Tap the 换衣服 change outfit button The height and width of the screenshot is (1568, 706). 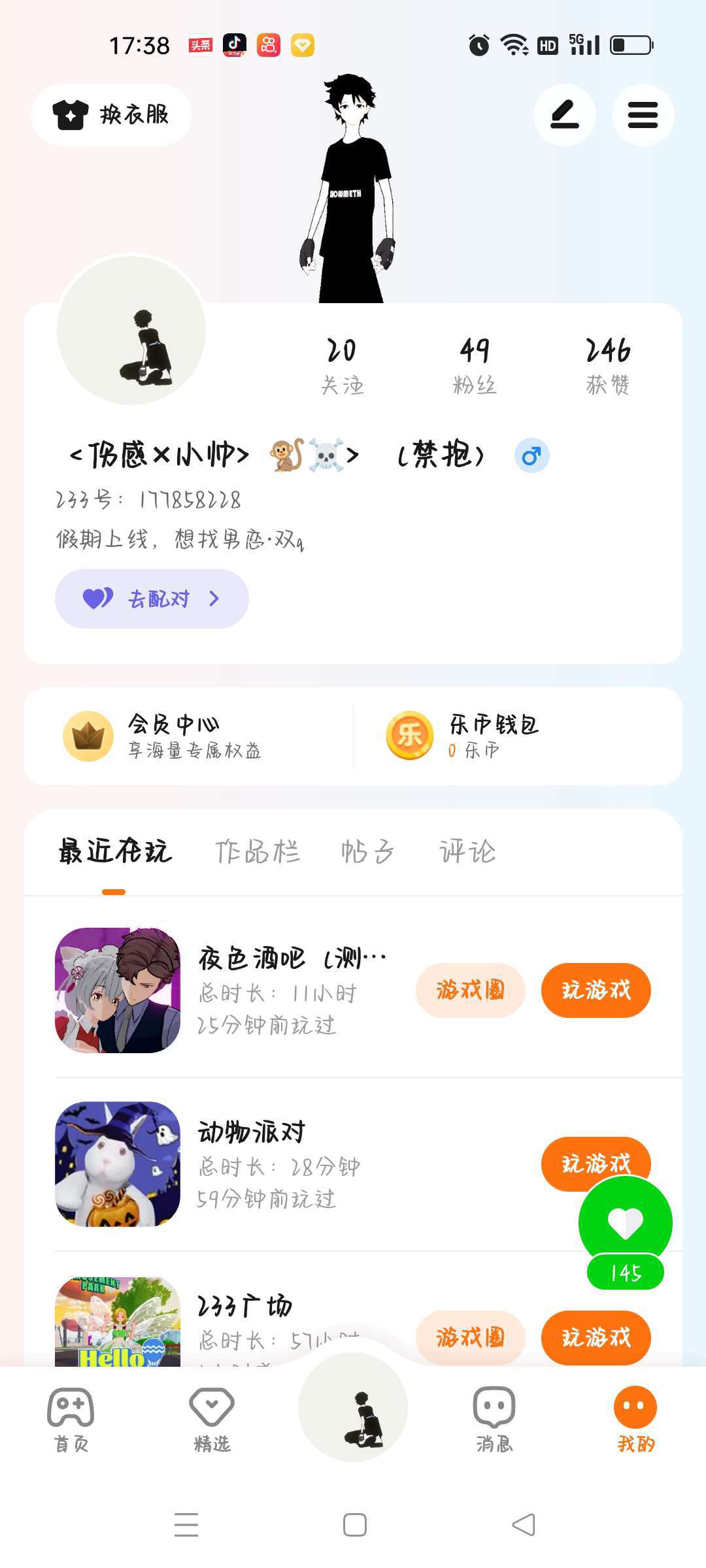point(111,115)
